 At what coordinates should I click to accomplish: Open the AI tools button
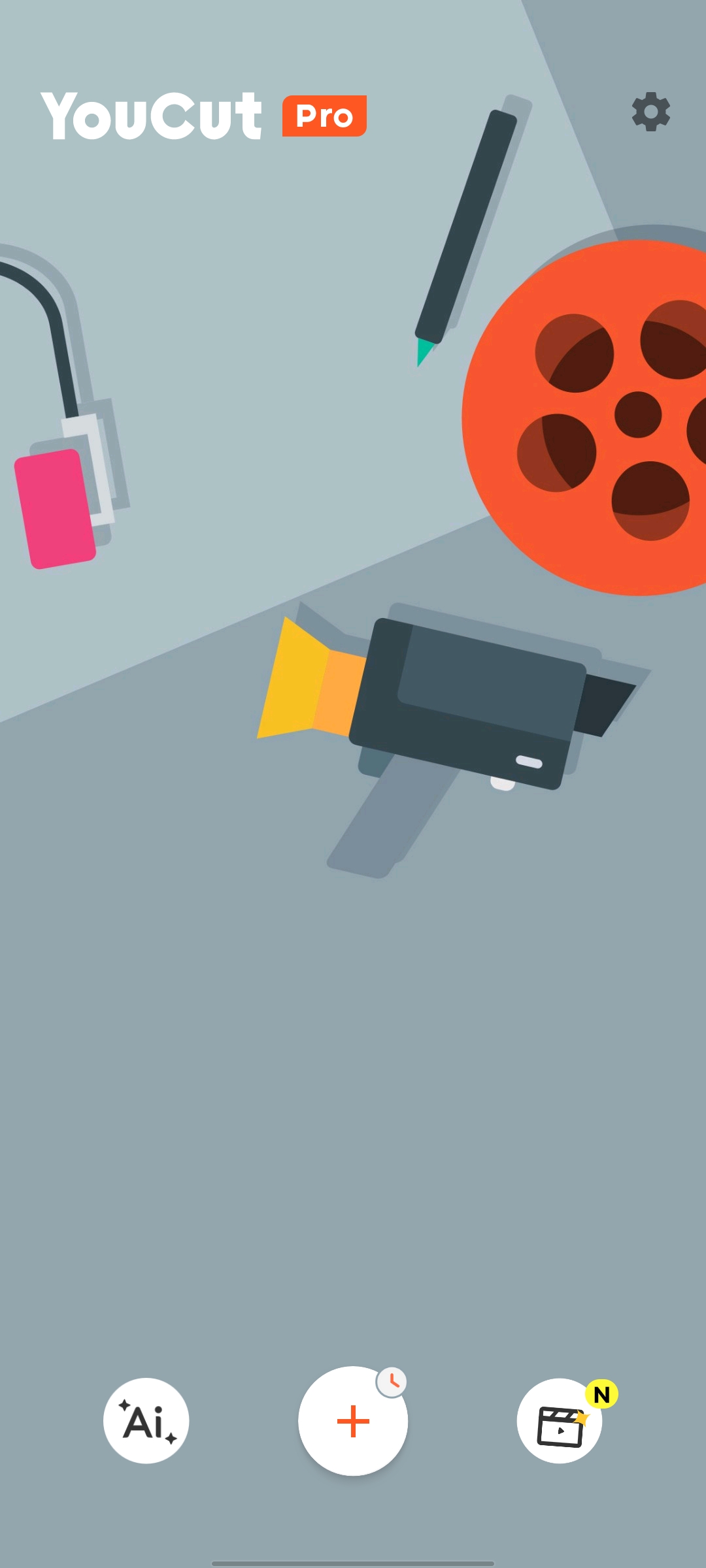(146, 1420)
